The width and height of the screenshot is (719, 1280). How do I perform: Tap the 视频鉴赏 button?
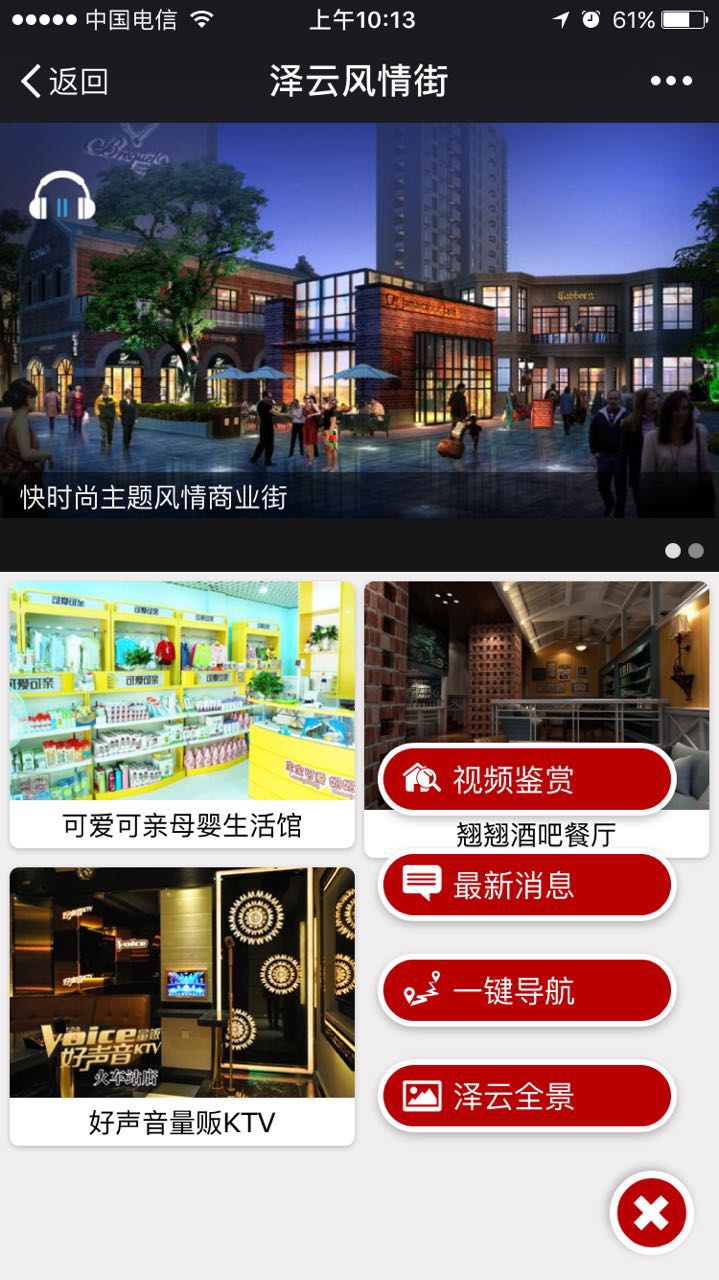527,779
